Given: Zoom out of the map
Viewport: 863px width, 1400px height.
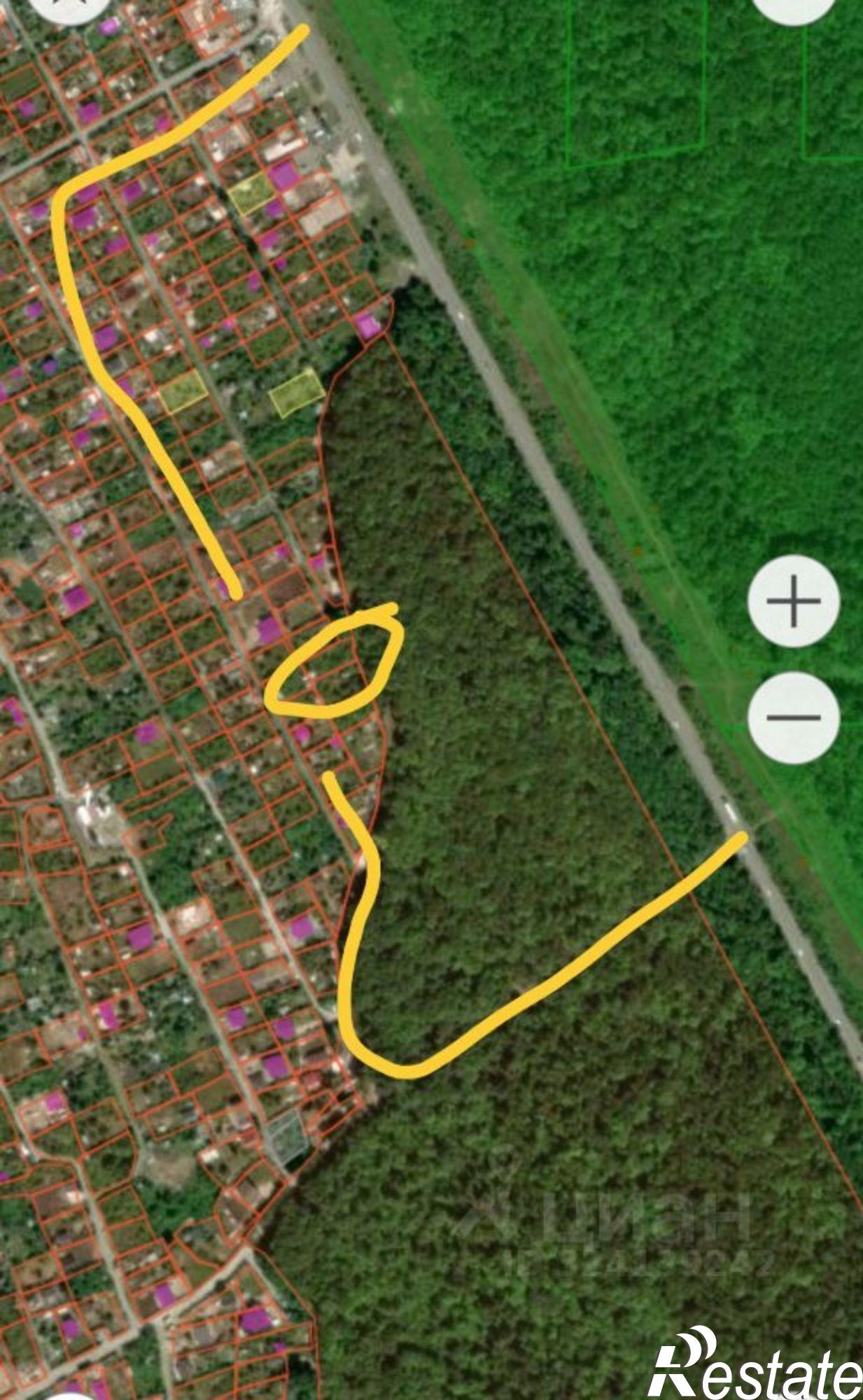Looking at the screenshot, I should click(794, 717).
